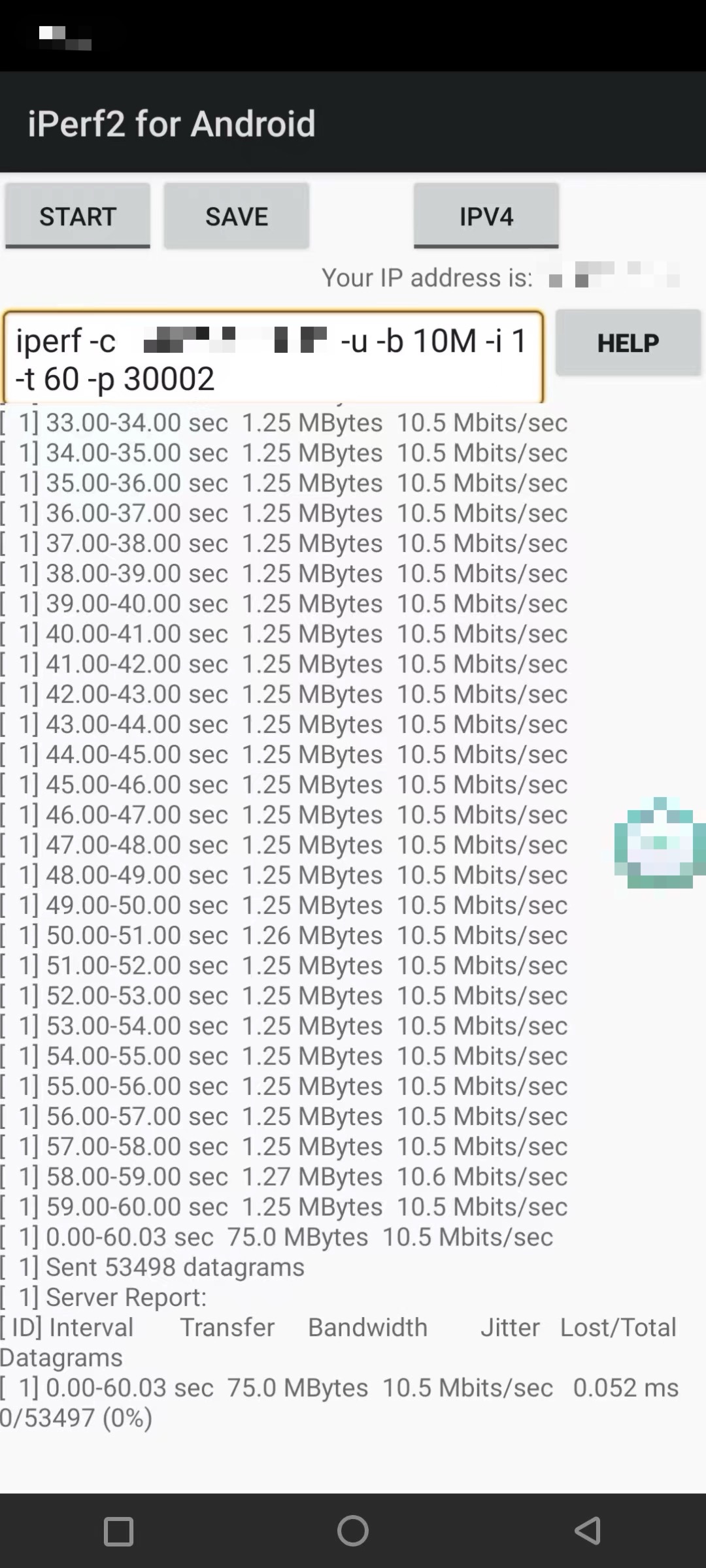706x1568 pixels.
Task: Tap START to run the iperf test
Action: (x=78, y=216)
